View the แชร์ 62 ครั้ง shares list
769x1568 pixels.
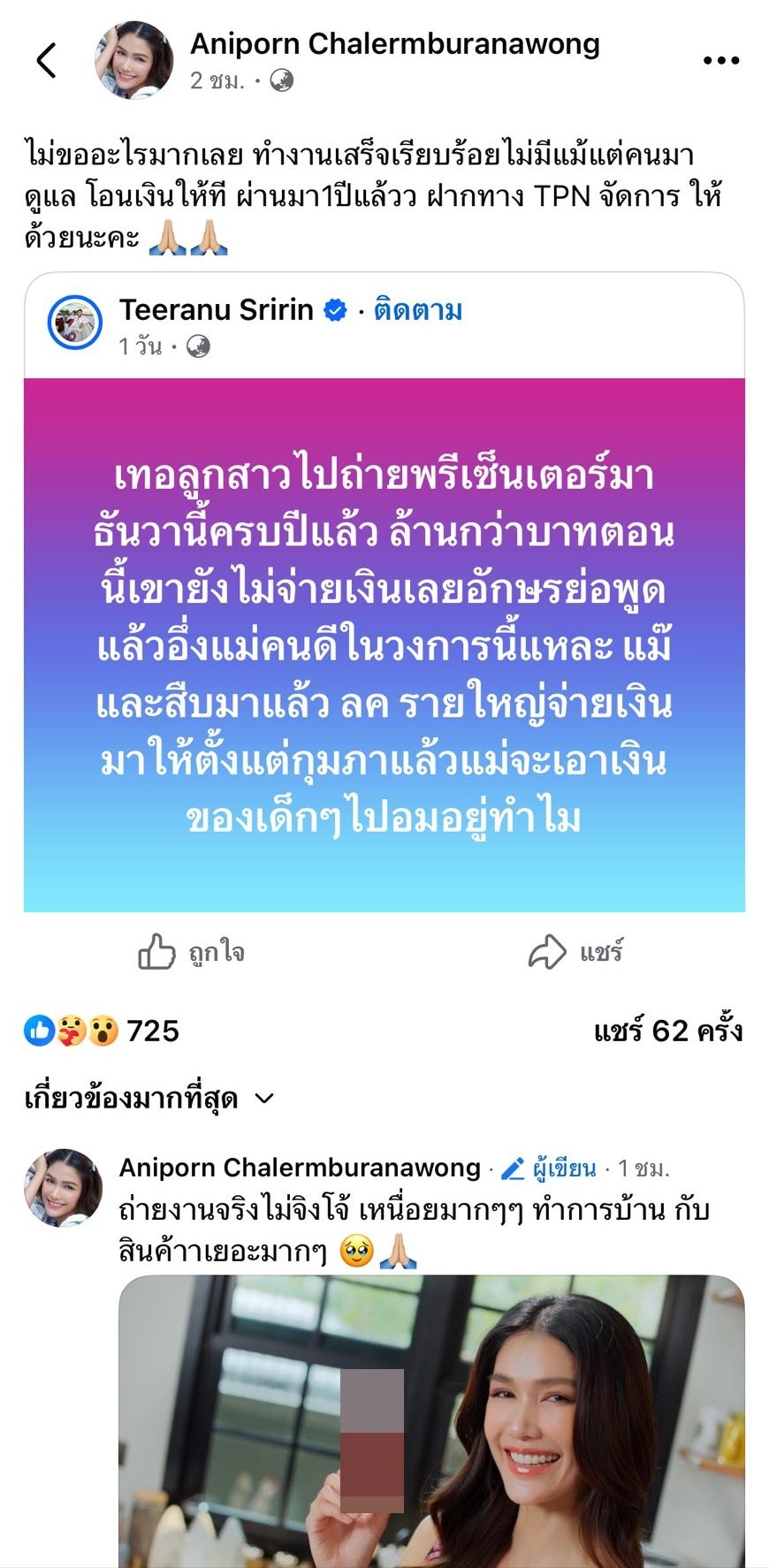point(667,1031)
